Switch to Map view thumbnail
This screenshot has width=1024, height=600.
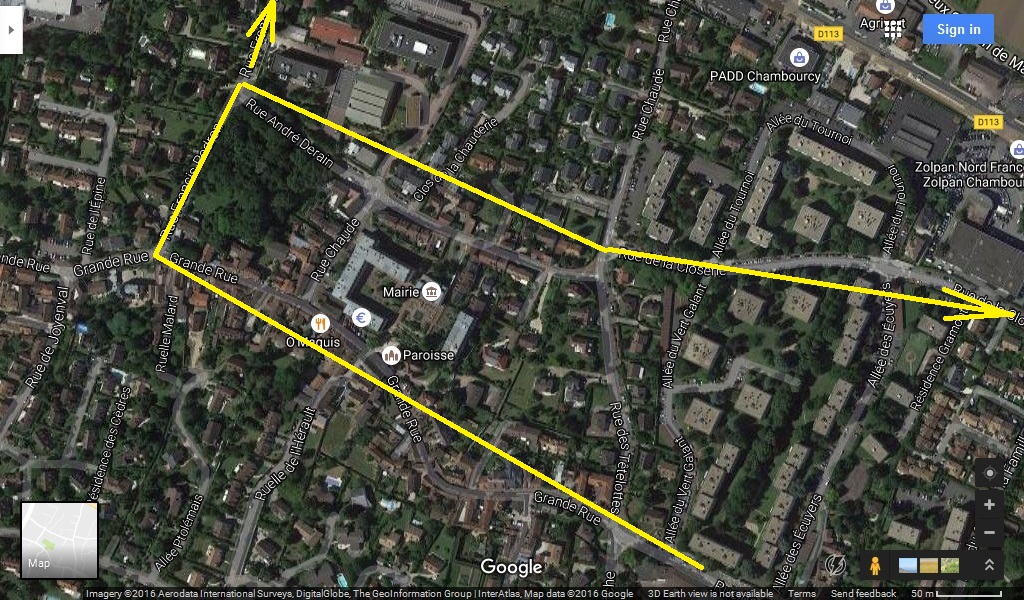click(x=59, y=540)
